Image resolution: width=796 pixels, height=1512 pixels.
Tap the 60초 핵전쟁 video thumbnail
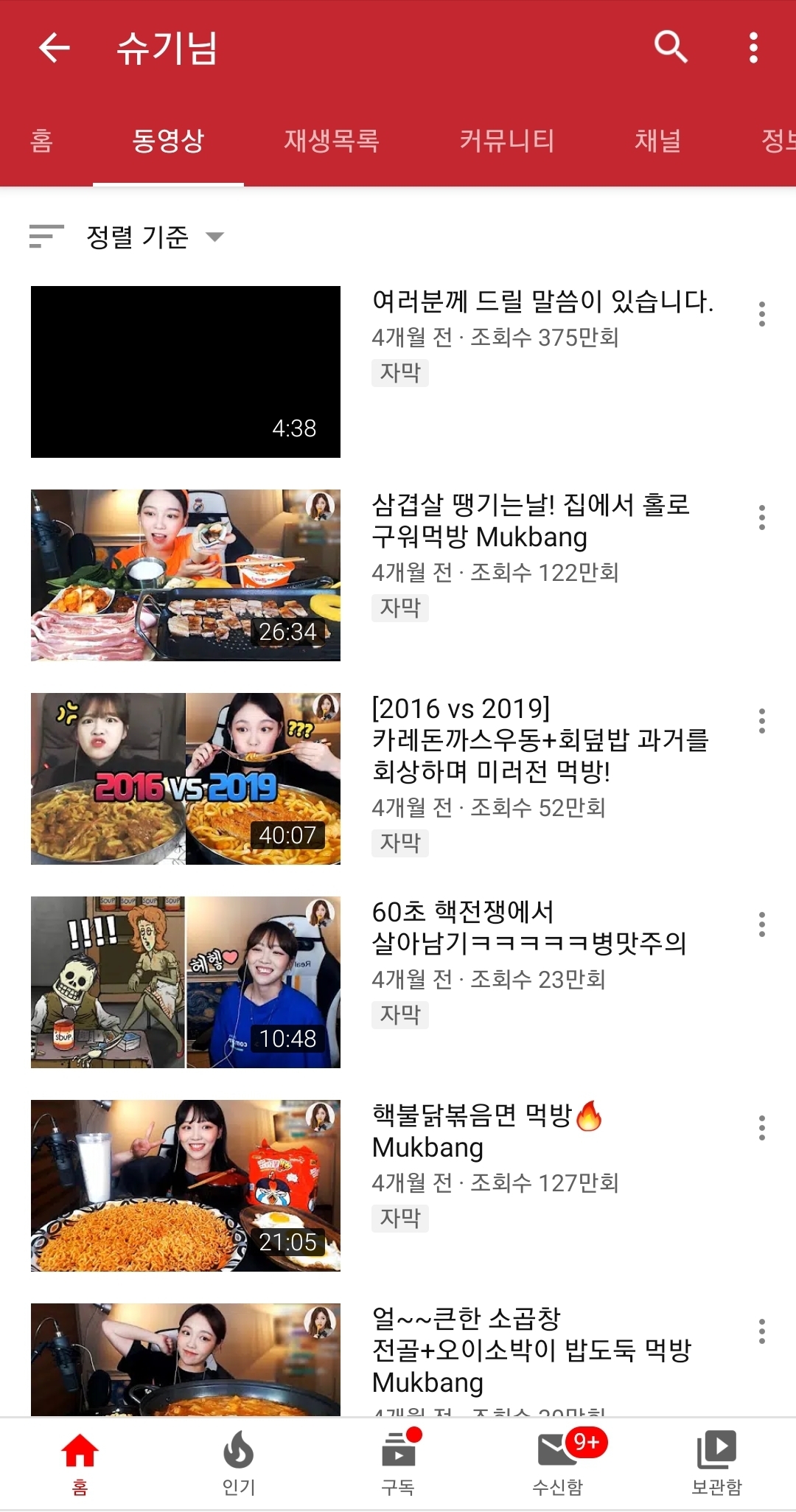click(x=186, y=981)
